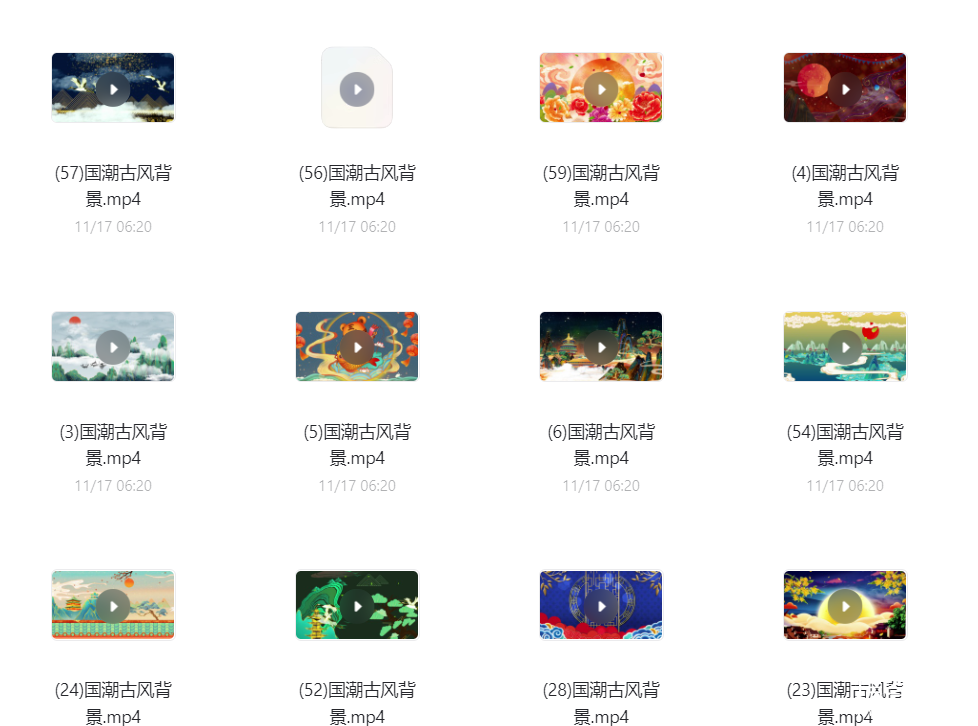The image size is (978, 726).
Task: Play video (6)国潮古风背景.mp4
Action: click(x=601, y=347)
